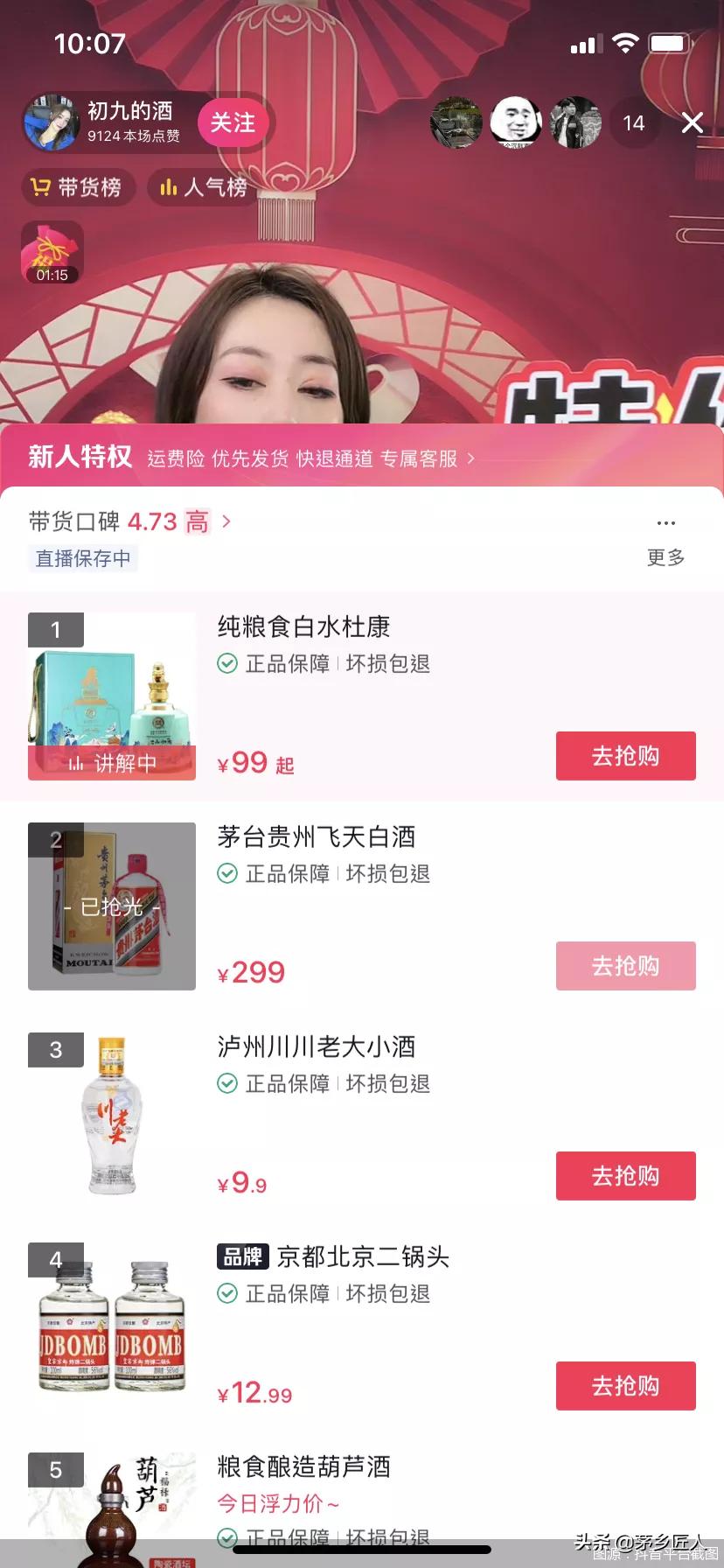Viewport: 724px width, 1568px height.
Task: Open the 带货榜 shopping ranking
Action: [78, 187]
